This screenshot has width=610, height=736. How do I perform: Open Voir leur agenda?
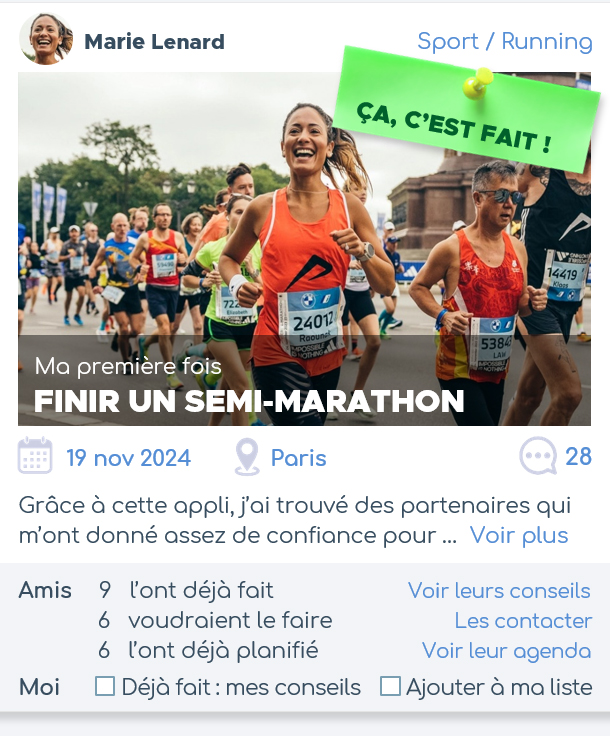pyautogui.click(x=505, y=651)
